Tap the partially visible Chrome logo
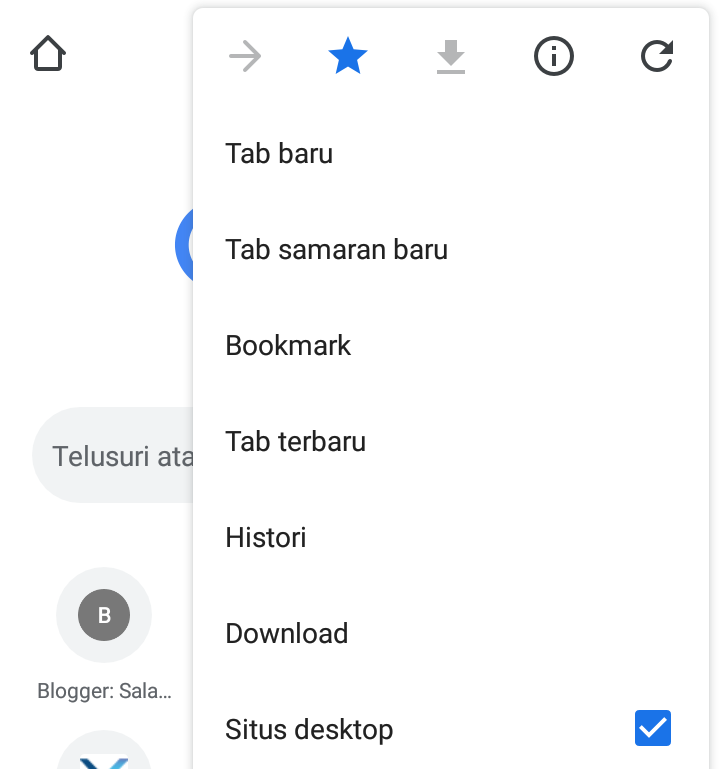 [186, 245]
